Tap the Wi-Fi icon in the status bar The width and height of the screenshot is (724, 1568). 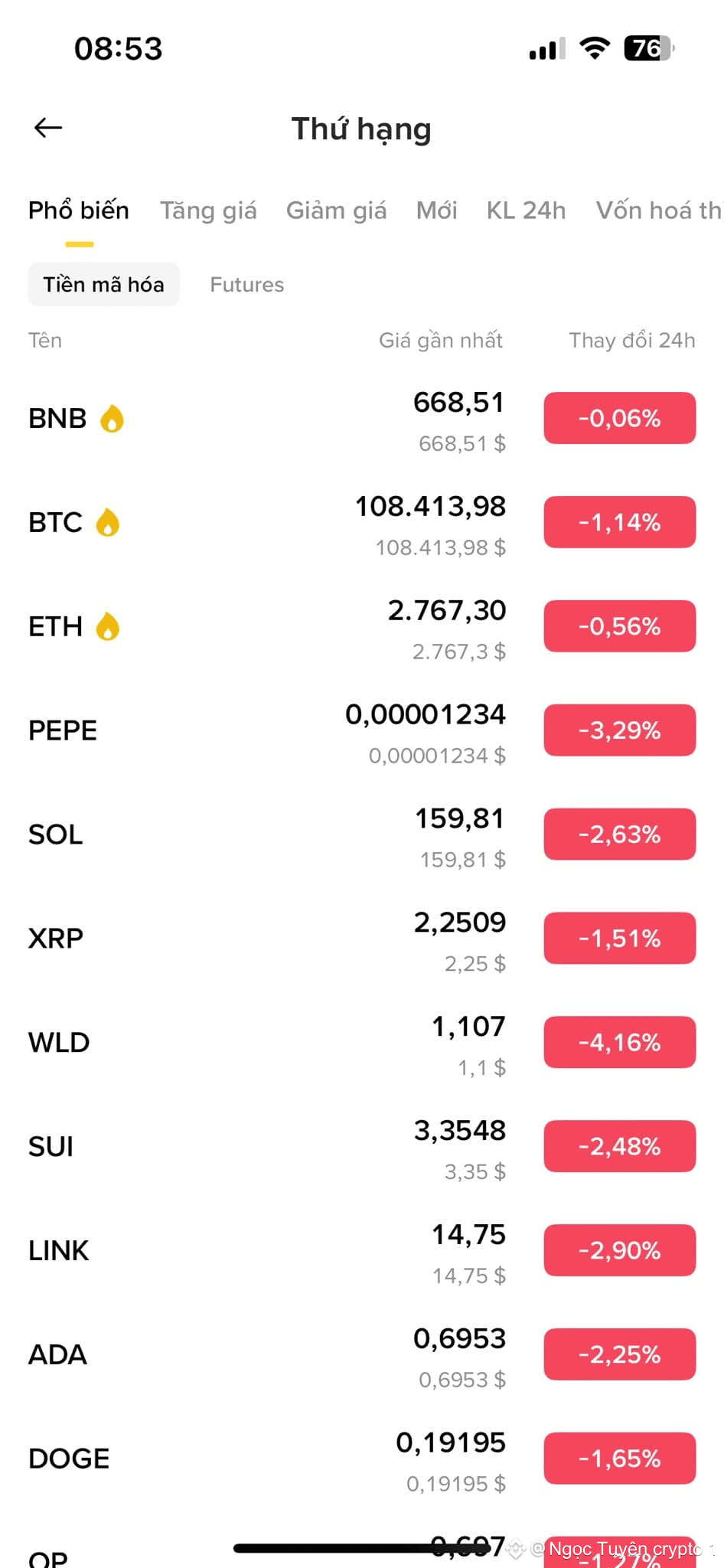point(593,47)
